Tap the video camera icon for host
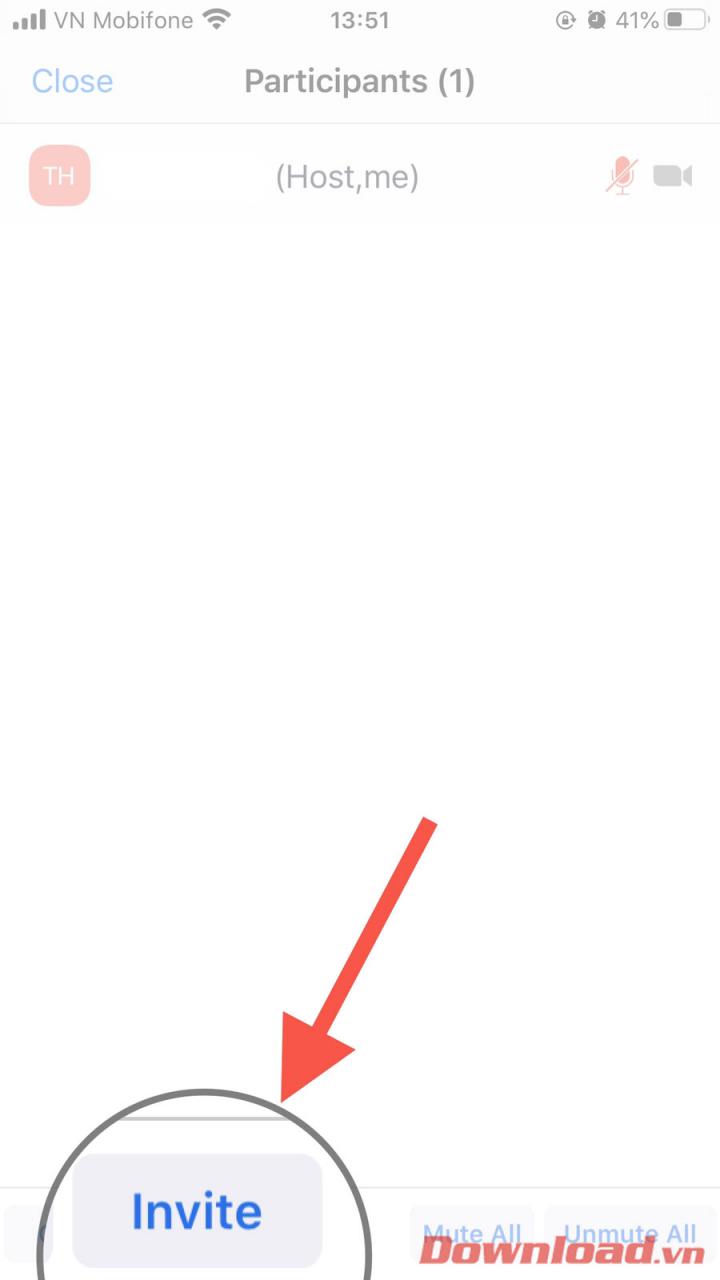The height and width of the screenshot is (1280, 720). pyautogui.click(x=672, y=177)
